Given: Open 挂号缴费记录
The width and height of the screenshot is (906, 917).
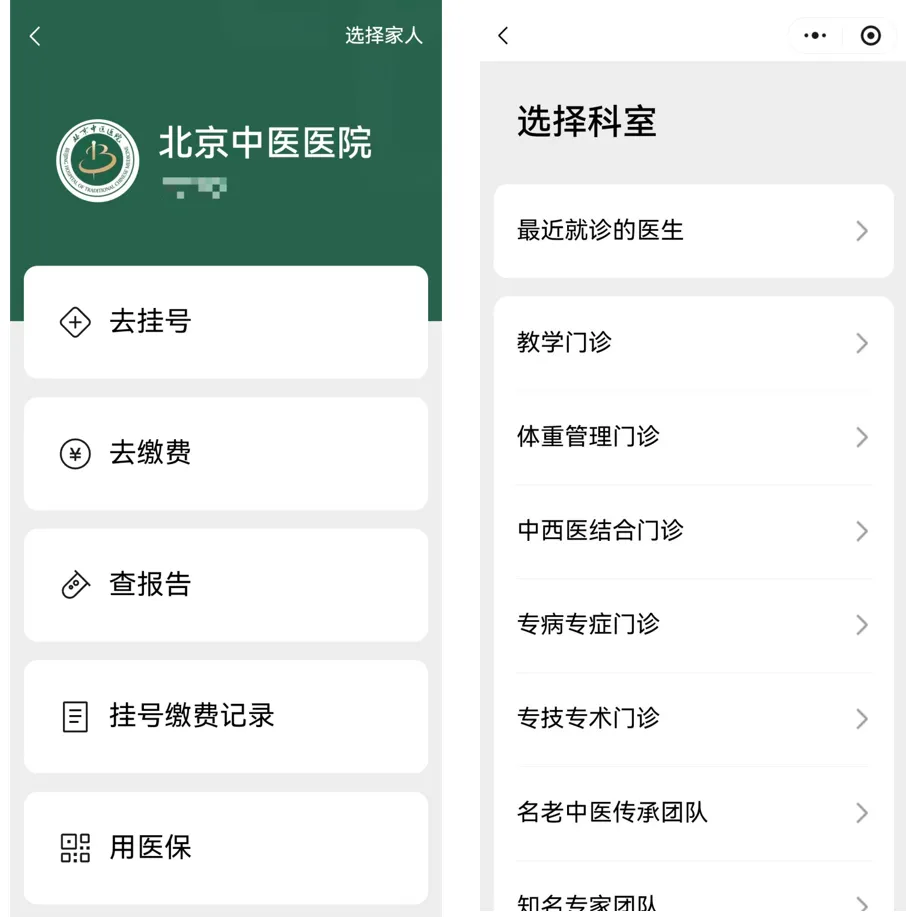Looking at the screenshot, I should (226, 716).
